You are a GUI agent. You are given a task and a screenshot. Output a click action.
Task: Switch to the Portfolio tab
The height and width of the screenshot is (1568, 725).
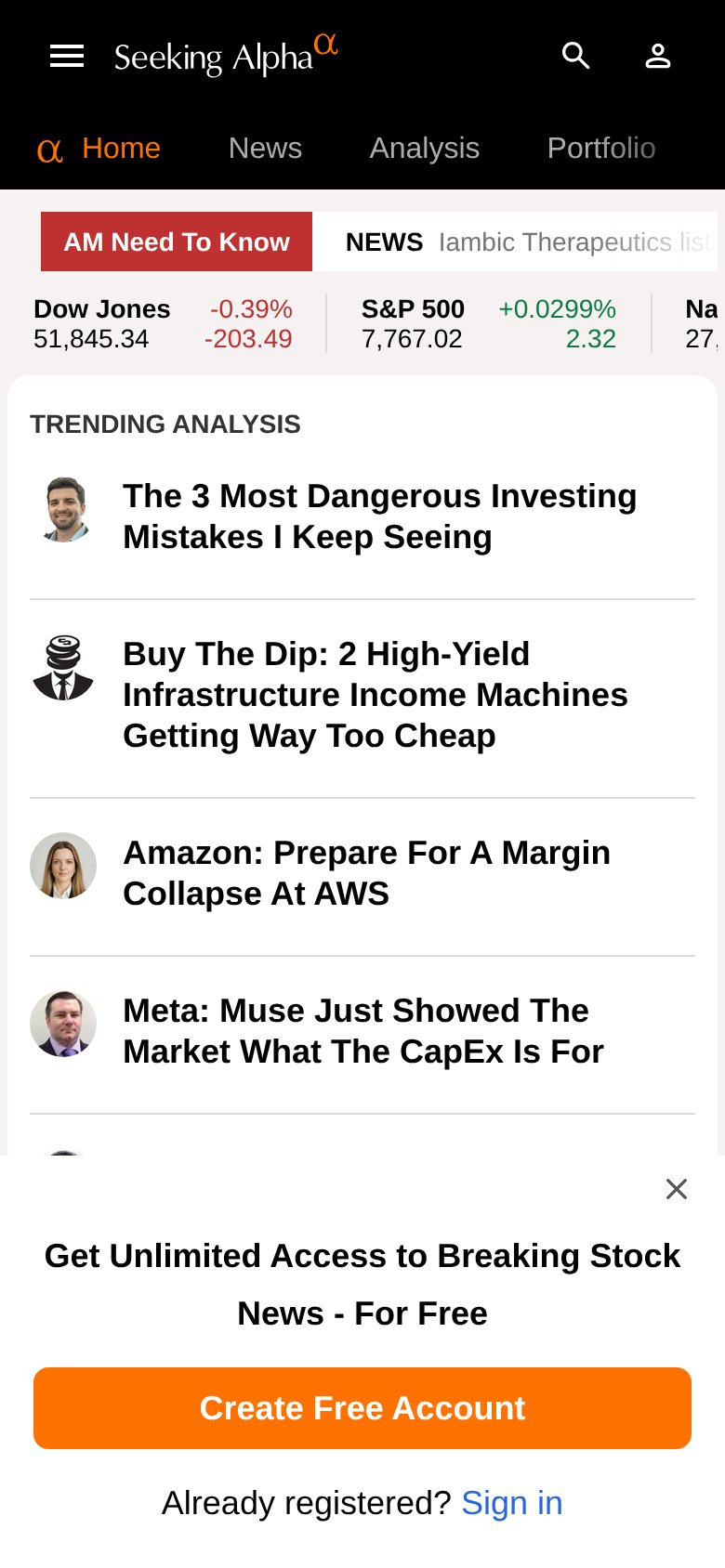(601, 149)
